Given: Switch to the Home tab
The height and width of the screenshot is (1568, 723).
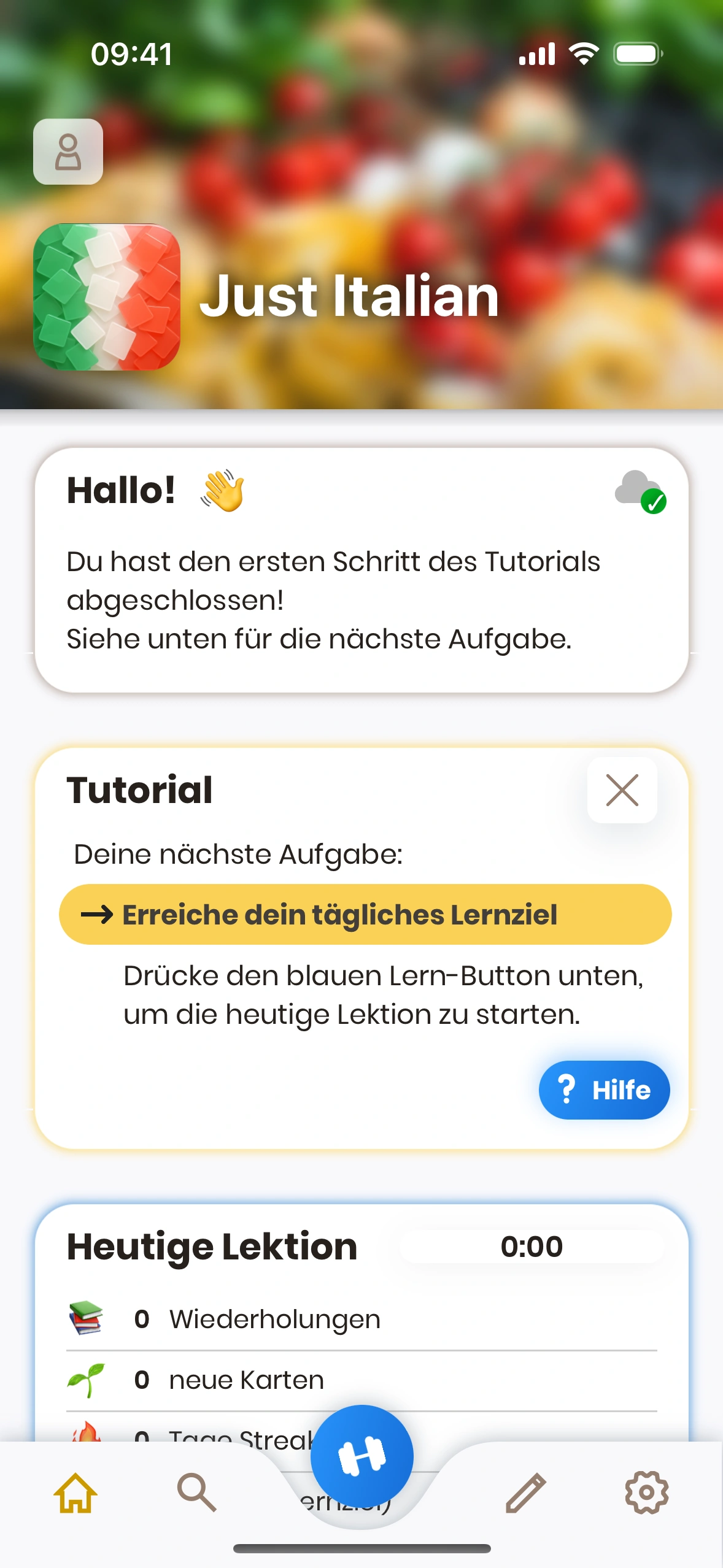Looking at the screenshot, I should 75,1493.
